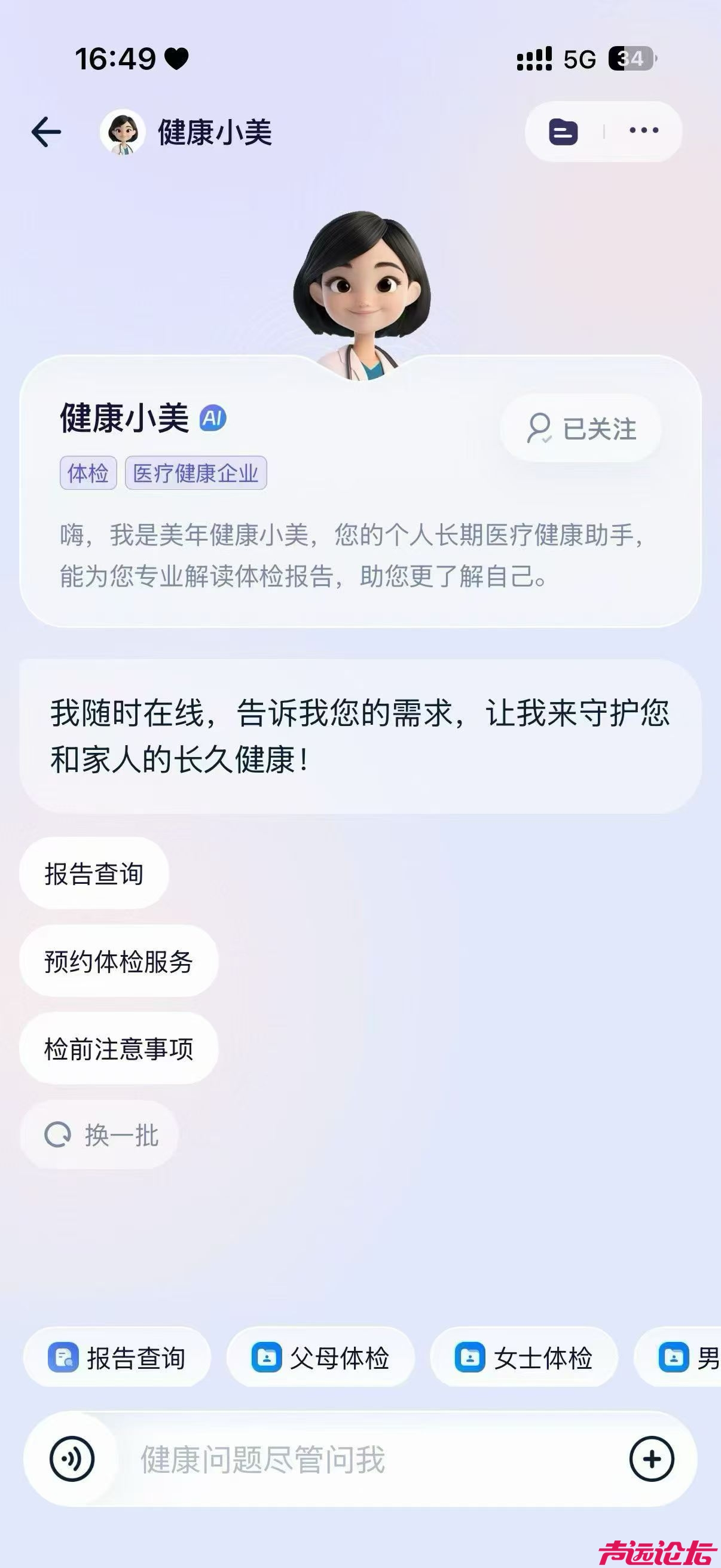The image size is (721, 1568).
Task: Tap the 已关注 follow button
Action: [581, 429]
